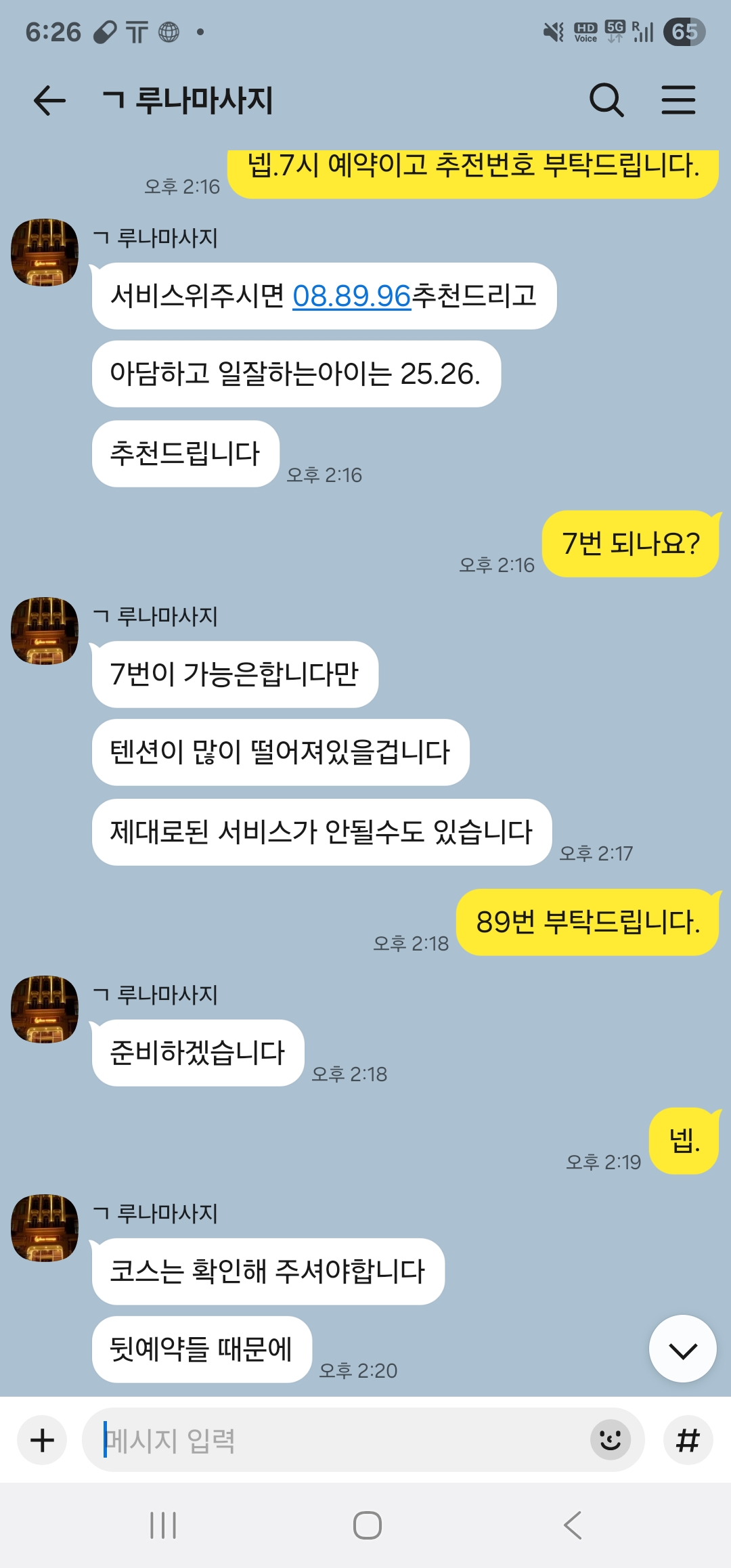Image resolution: width=731 pixels, height=1568 pixels.
Task: Tap the system home button
Action: tap(367, 1525)
